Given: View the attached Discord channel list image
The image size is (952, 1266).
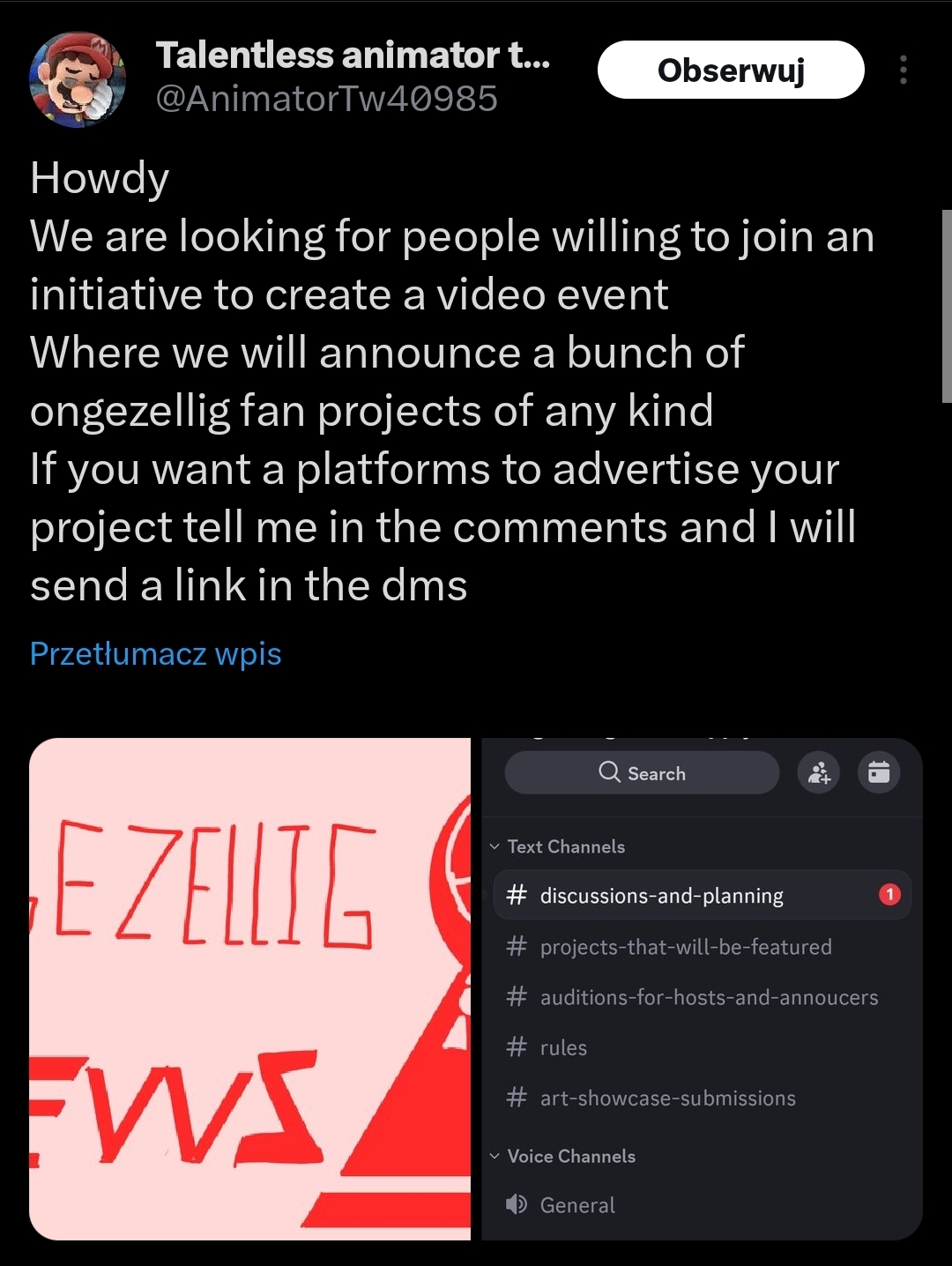Looking at the screenshot, I should click(x=702, y=988).
